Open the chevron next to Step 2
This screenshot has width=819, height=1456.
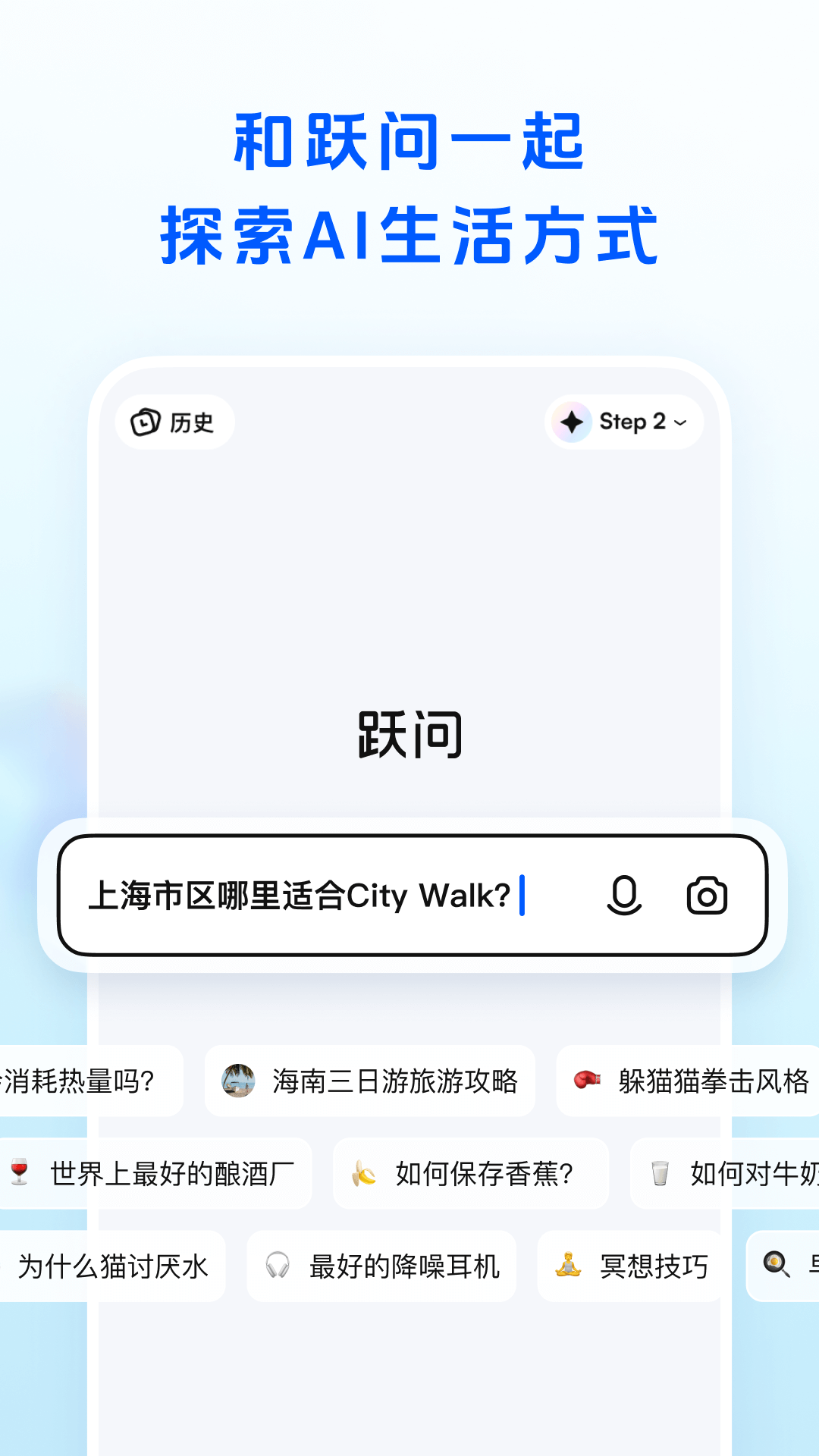680,422
